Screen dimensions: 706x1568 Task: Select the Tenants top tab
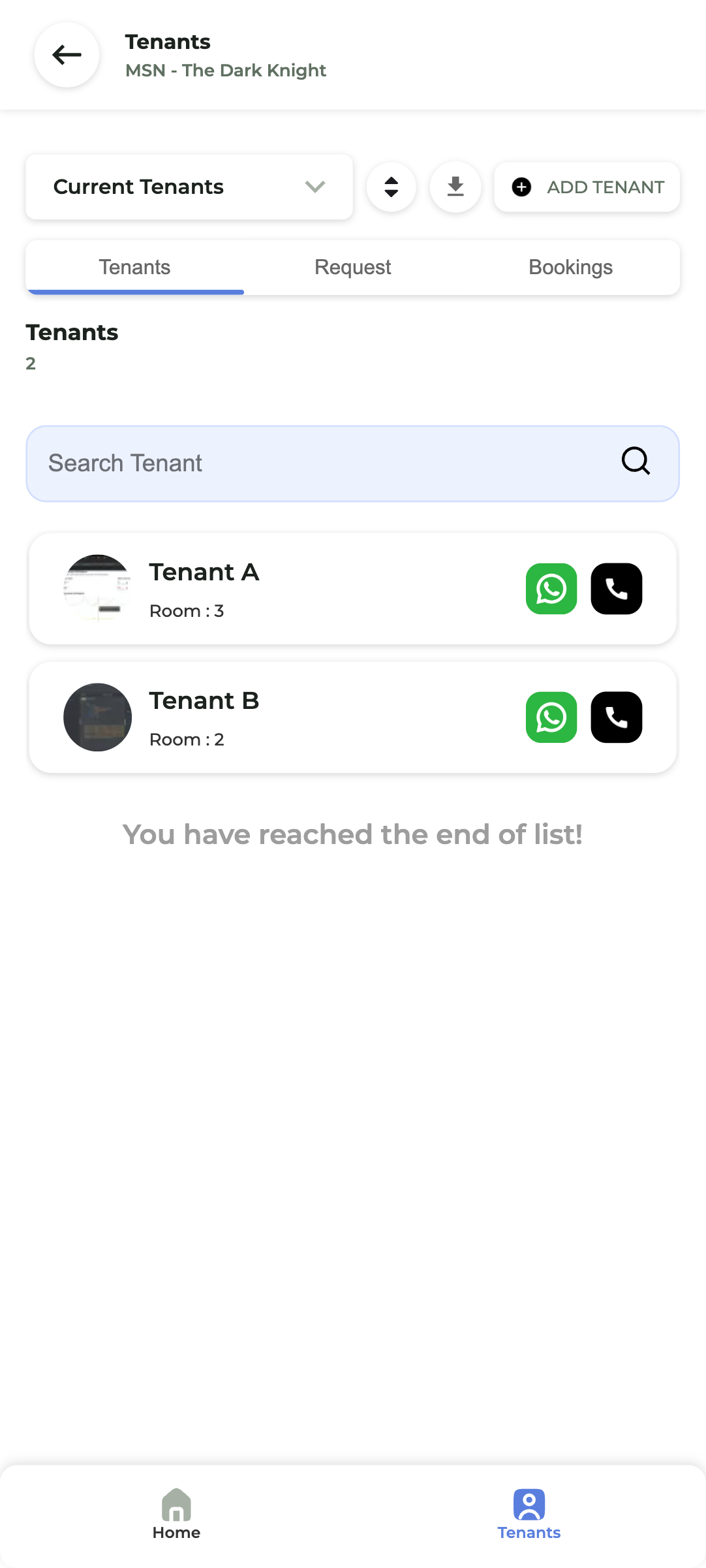point(134,267)
